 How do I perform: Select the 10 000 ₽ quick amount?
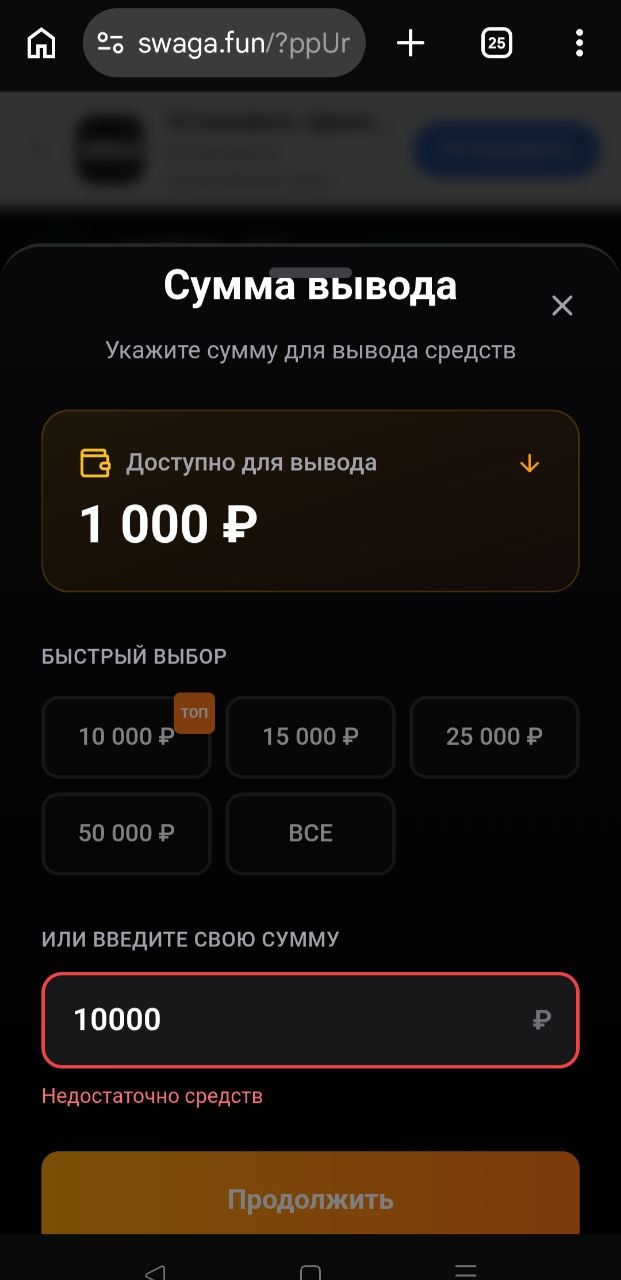(126, 737)
